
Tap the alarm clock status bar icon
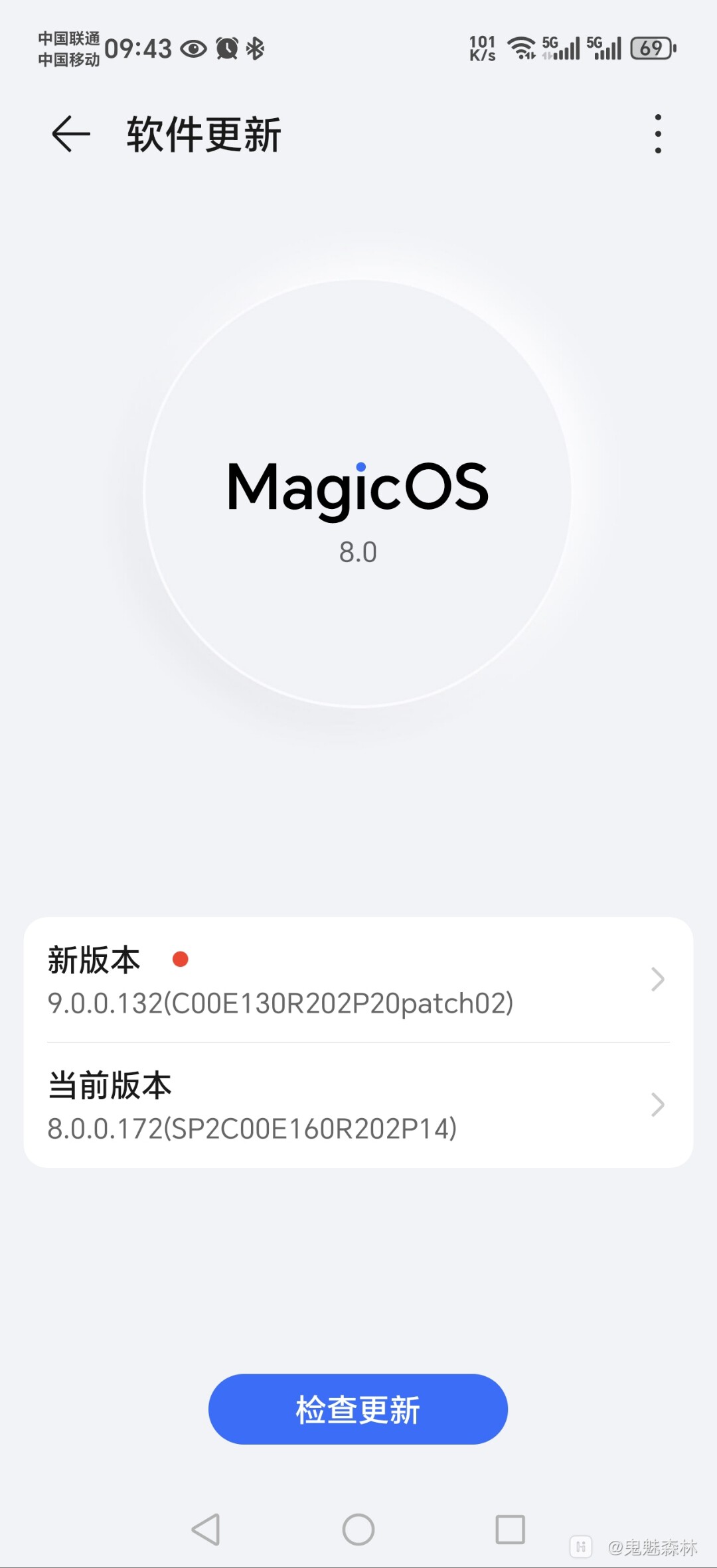226,48
